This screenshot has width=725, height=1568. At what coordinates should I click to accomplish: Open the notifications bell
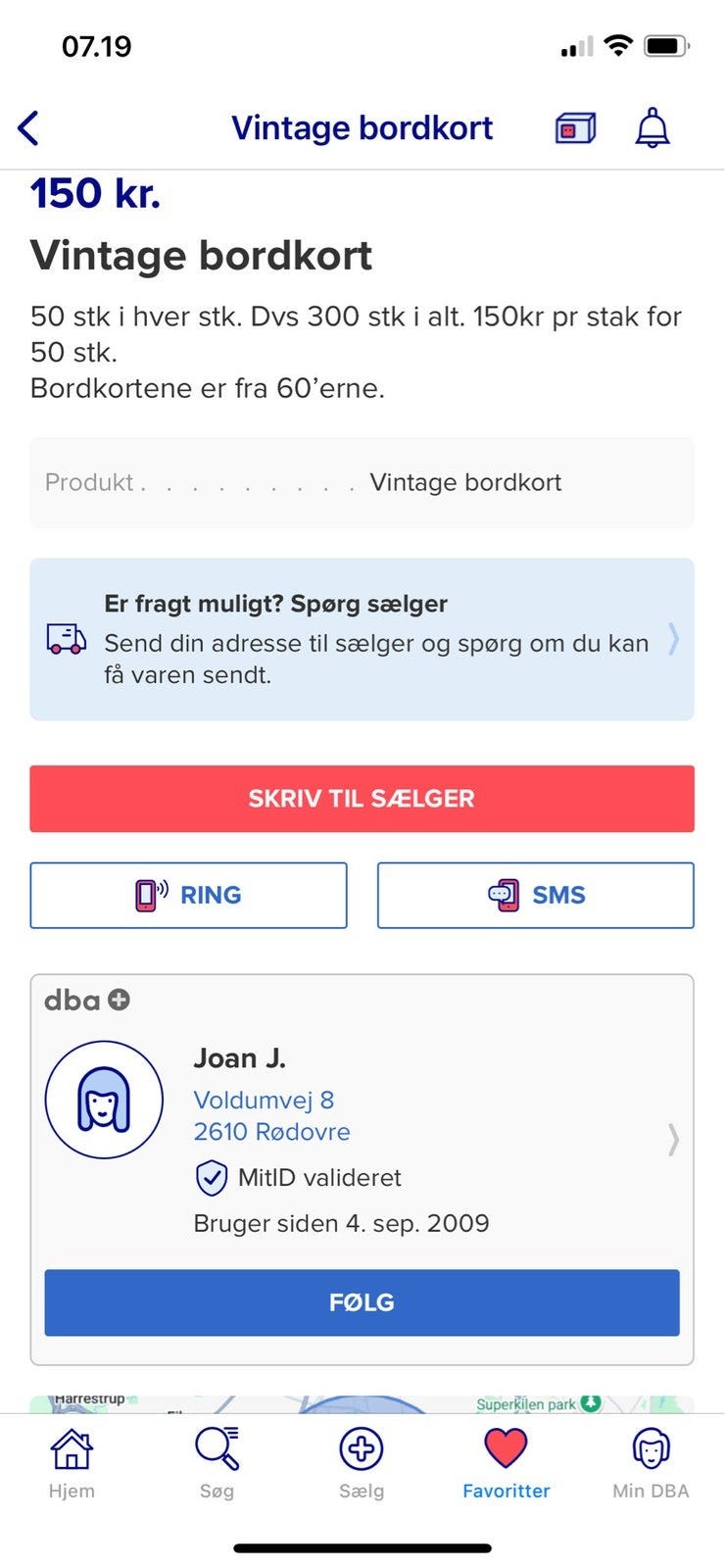coord(652,128)
